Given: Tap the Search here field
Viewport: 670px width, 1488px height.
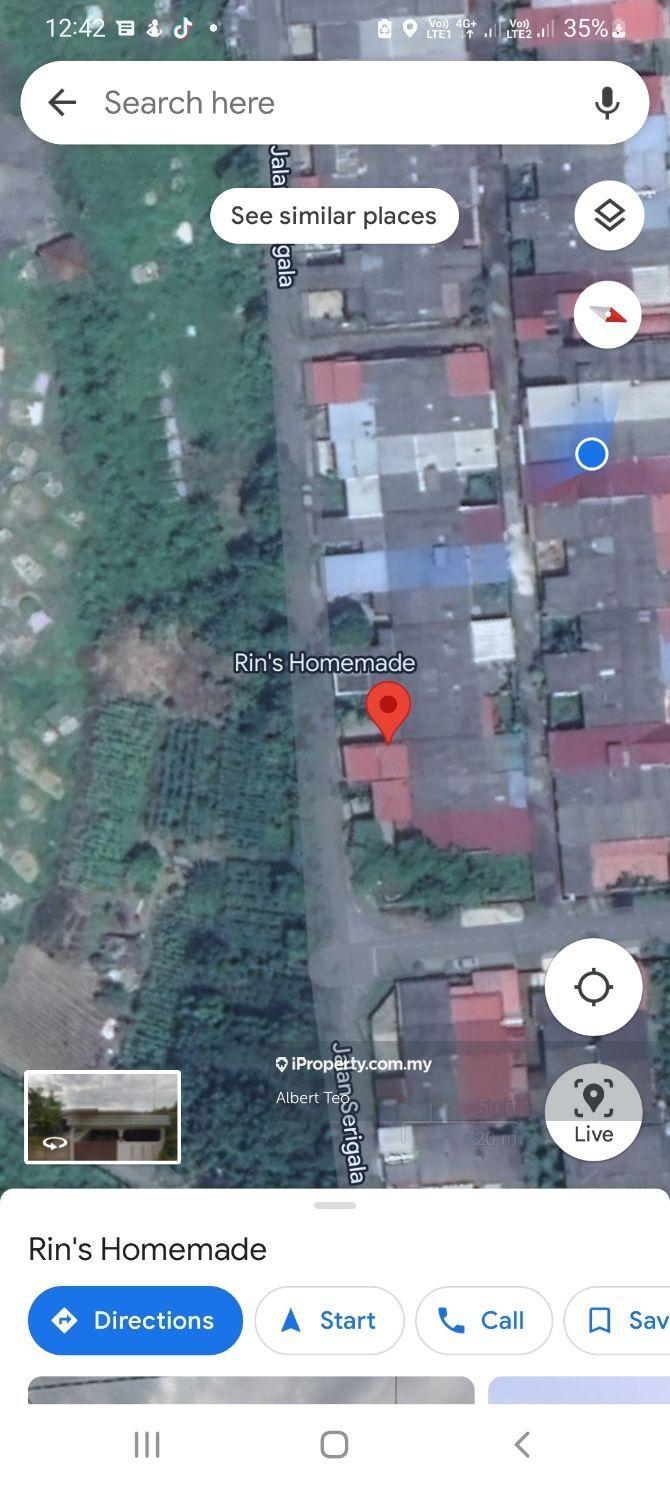Looking at the screenshot, I should pos(330,102).
